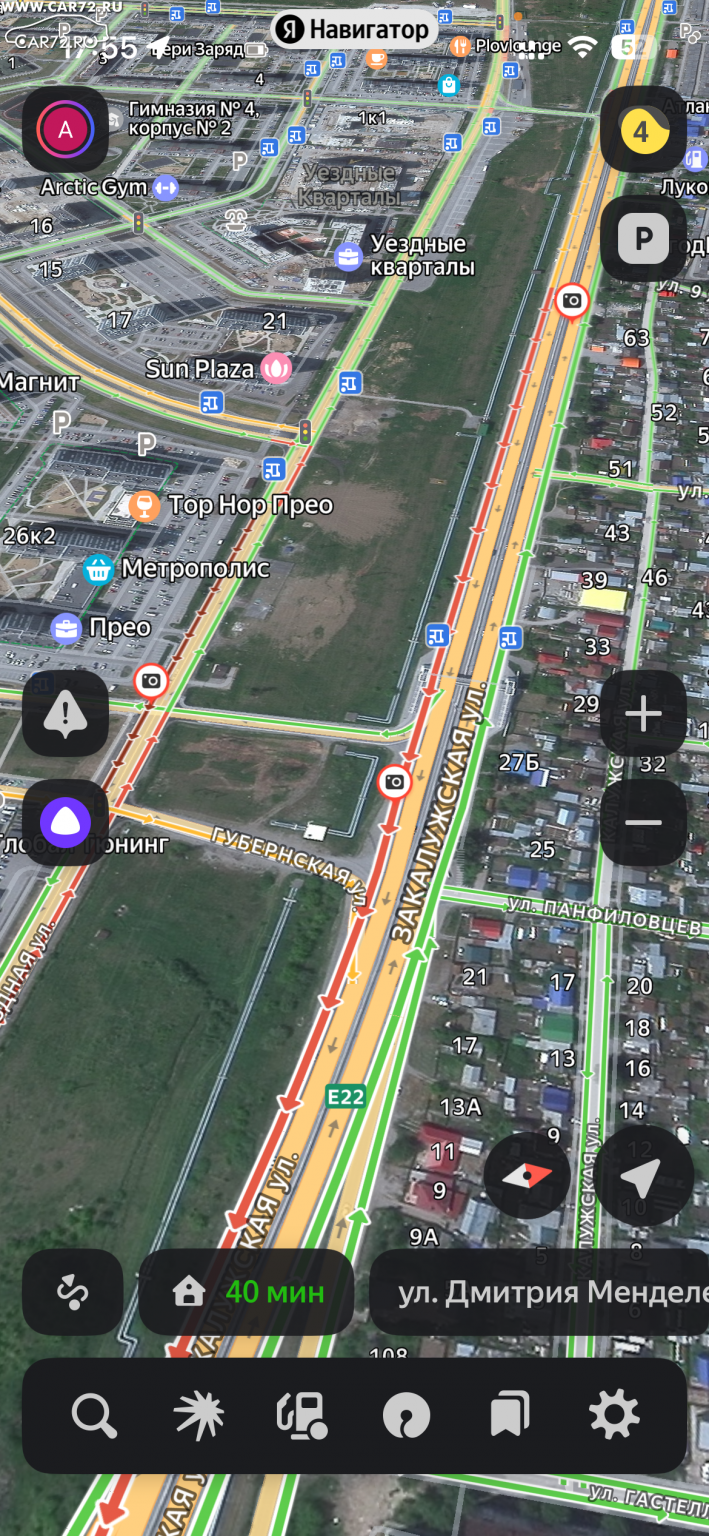Image resolution: width=709 pixels, height=1536 pixels.
Task: Open saved bookmarks
Action: tap(510, 1415)
